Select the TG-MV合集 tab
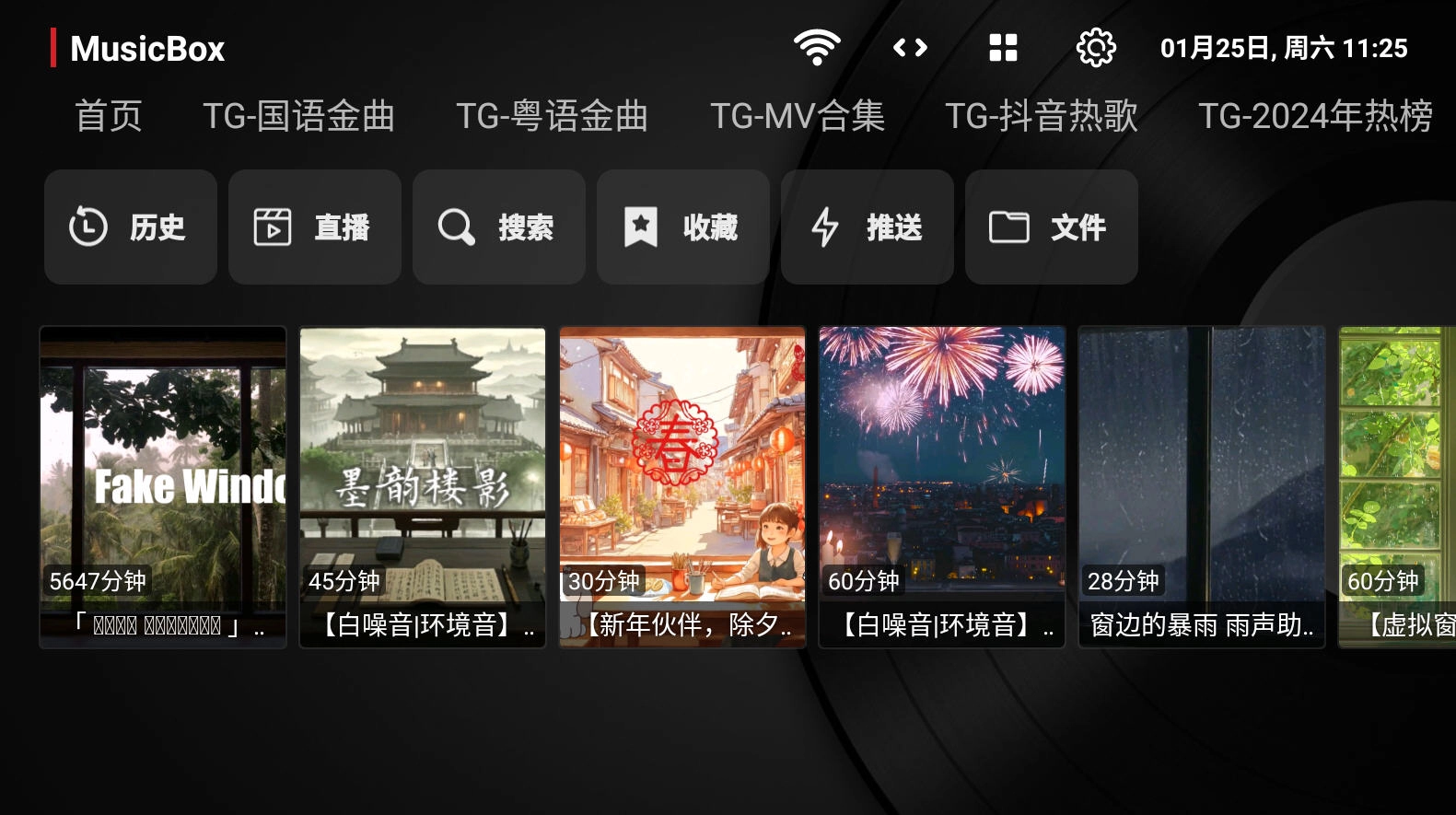 [x=797, y=116]
